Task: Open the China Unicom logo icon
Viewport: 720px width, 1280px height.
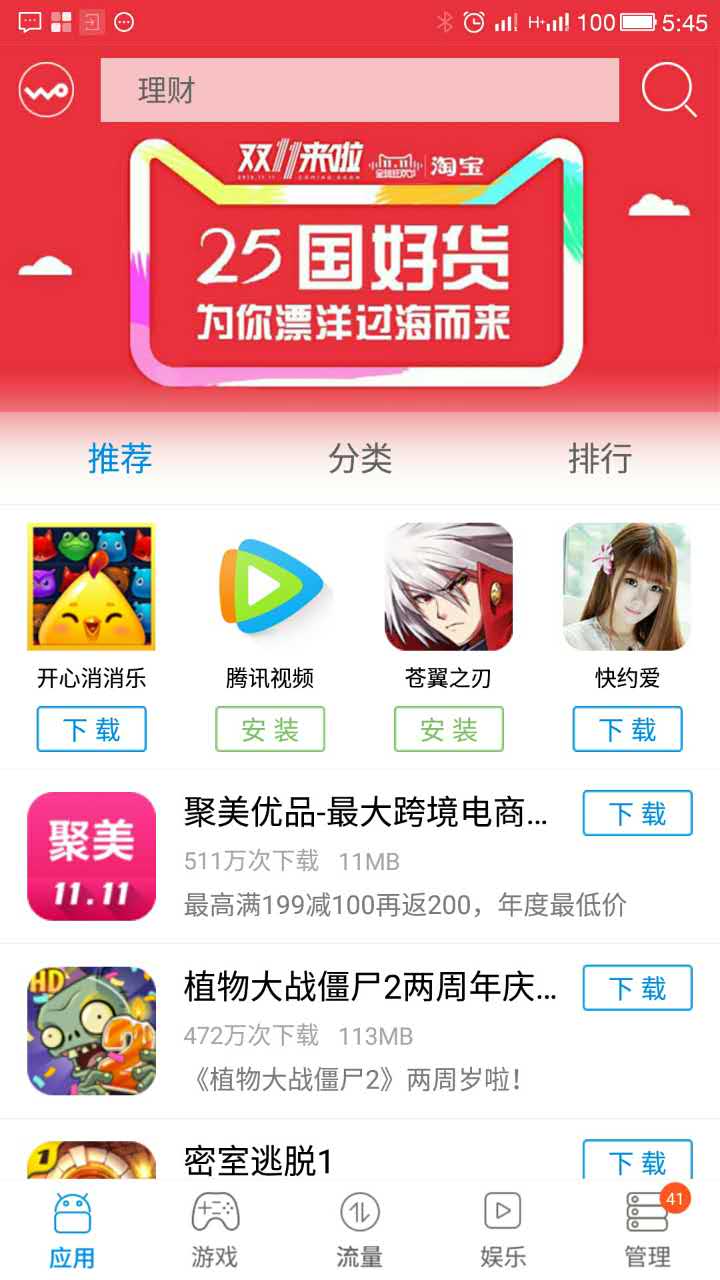Action: coord(47,90)
